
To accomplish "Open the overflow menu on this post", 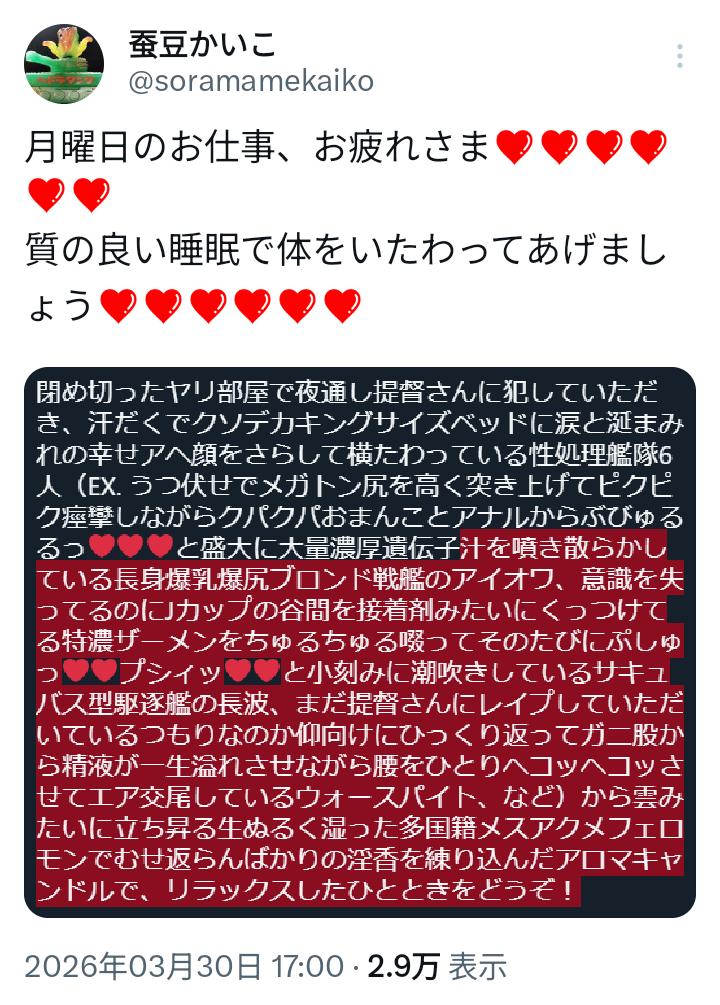I will coord(680,56).
